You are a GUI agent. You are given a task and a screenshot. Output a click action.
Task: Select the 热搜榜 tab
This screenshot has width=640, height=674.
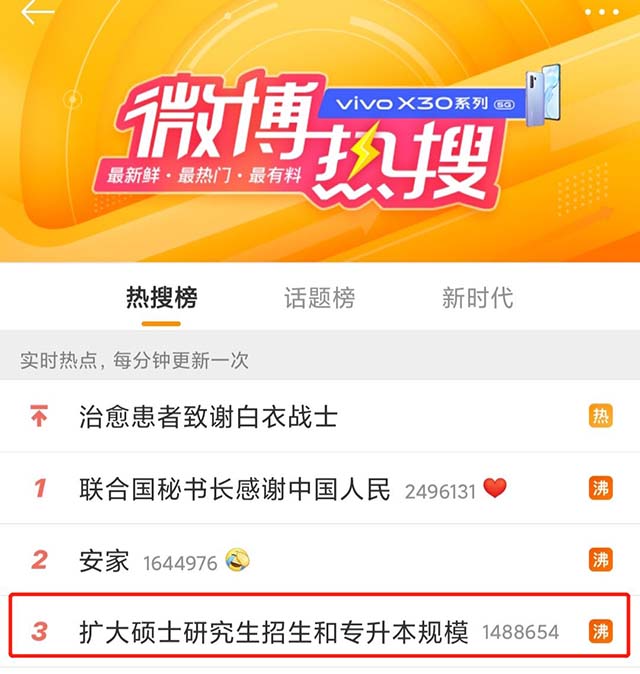[161, 298]
